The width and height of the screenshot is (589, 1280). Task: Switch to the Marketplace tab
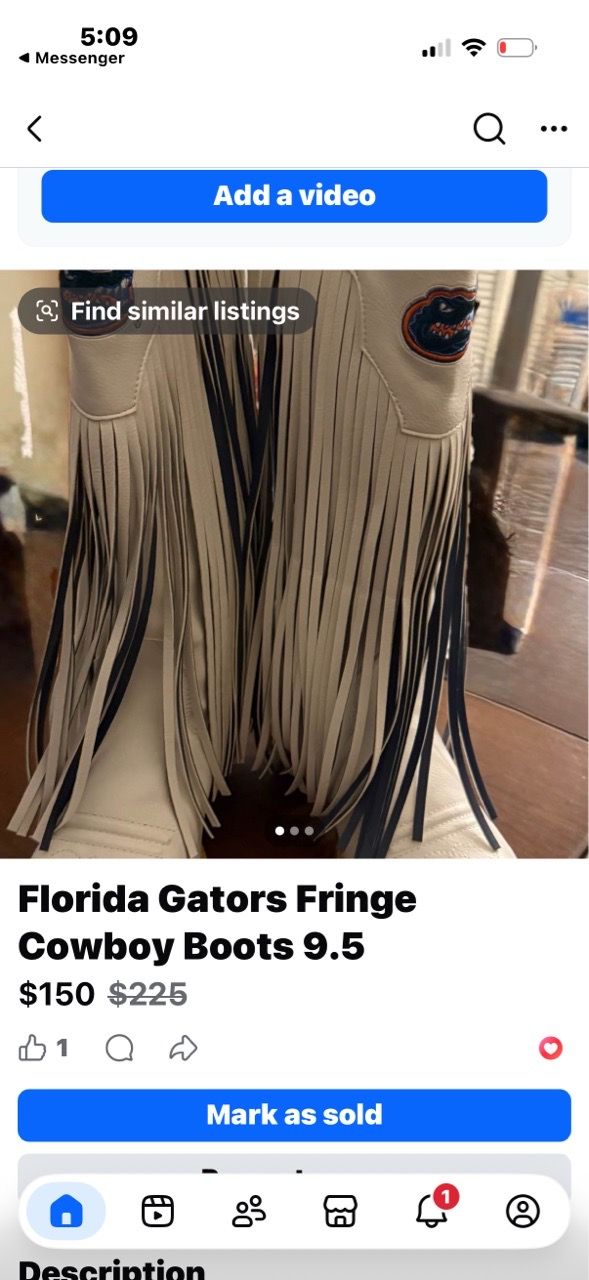[340, 1211]
